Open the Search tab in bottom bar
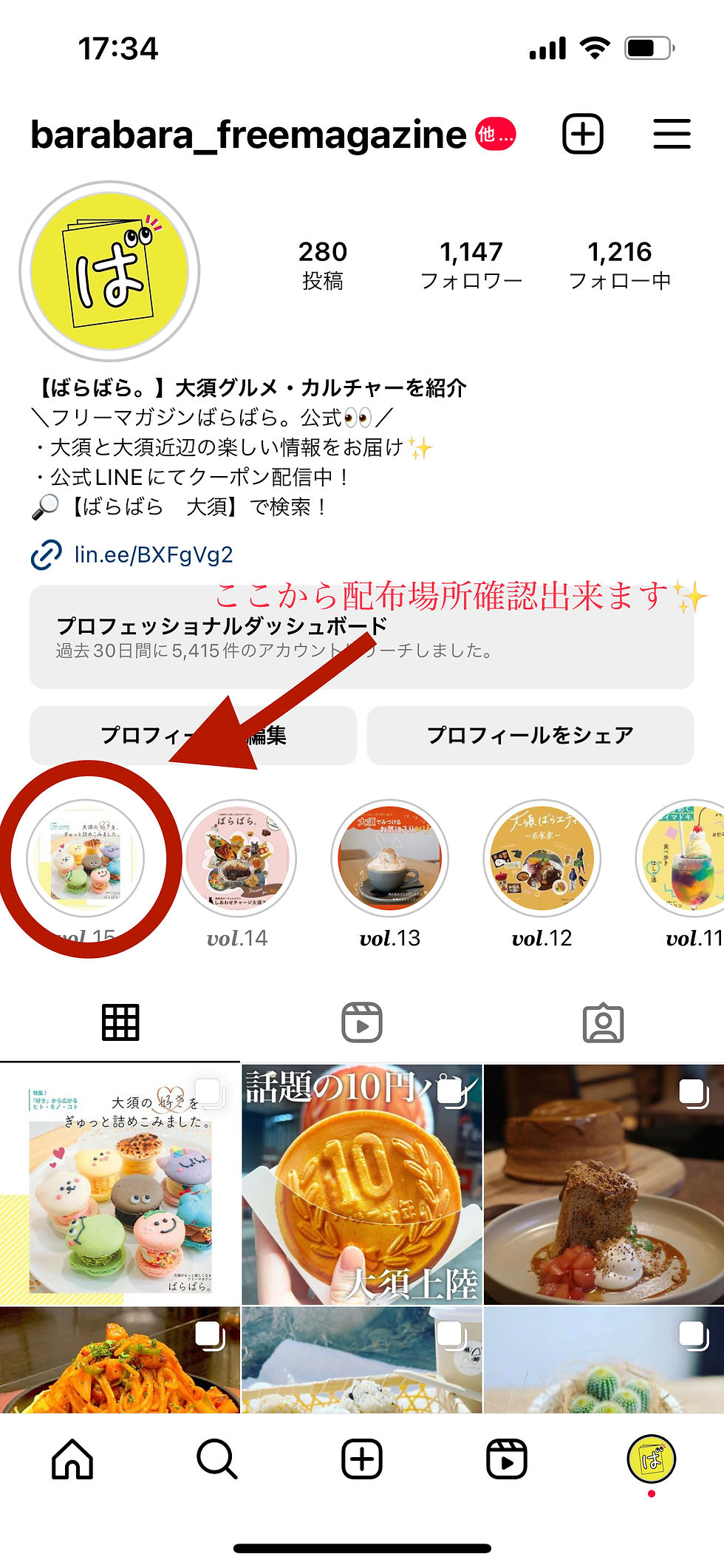The image size is (724, 1568). [x=217, y=1459]
